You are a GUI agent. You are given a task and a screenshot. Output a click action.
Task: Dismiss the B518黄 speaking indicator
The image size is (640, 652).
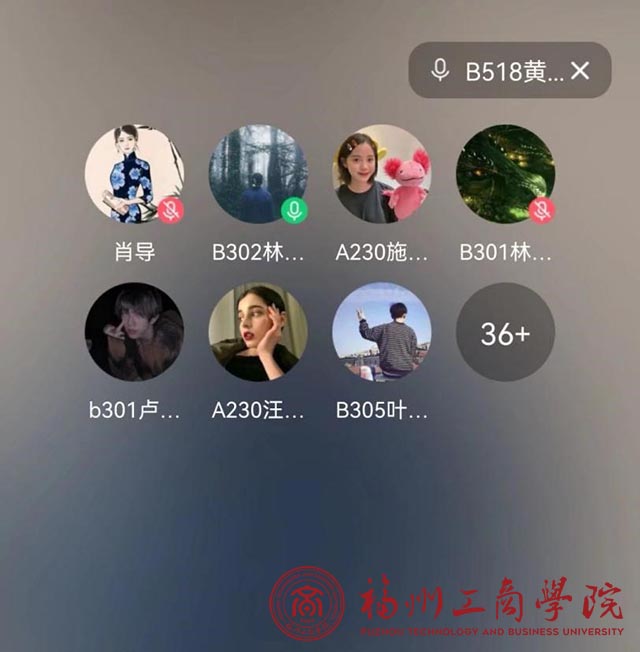pyautogui.click(x=580, y=71)
